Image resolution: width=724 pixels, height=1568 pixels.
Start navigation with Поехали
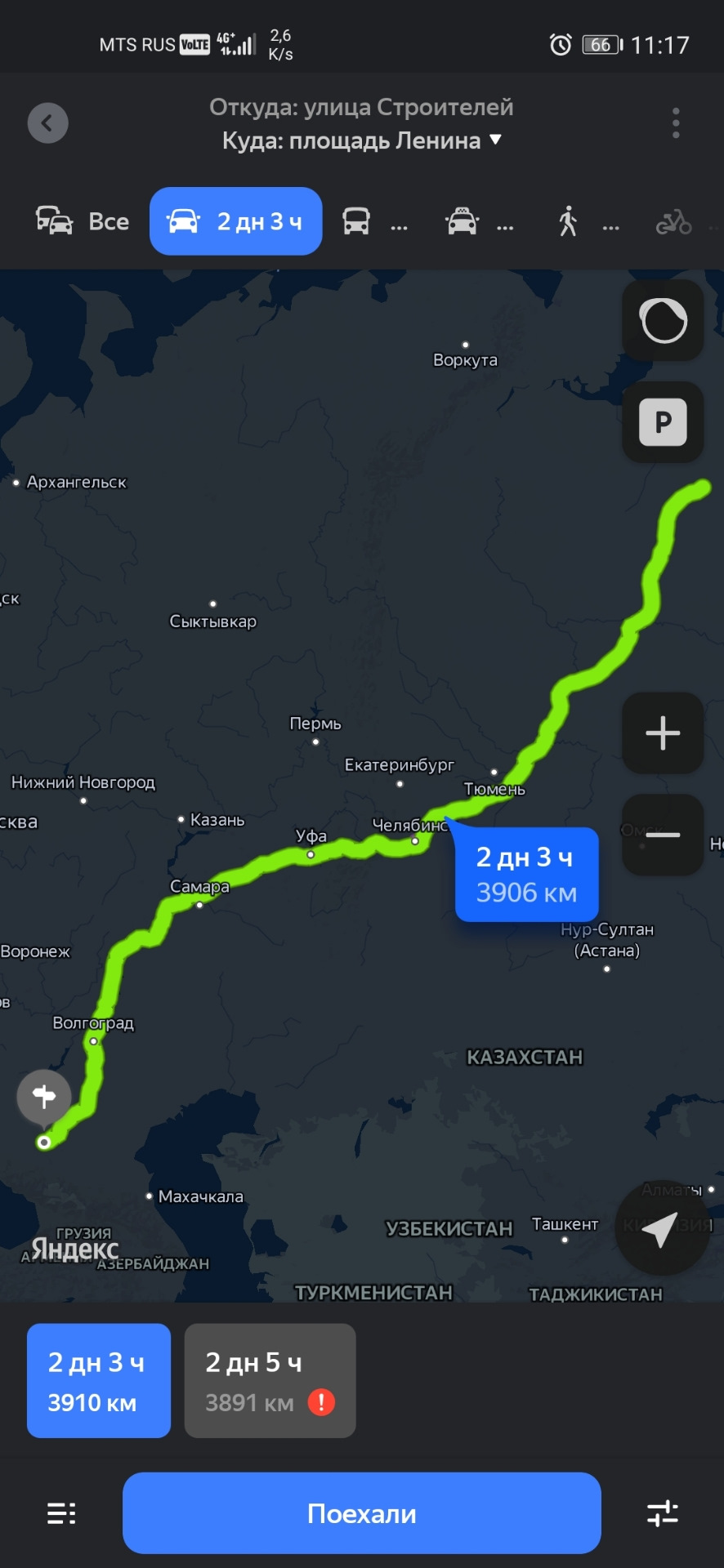point(361,1513)
